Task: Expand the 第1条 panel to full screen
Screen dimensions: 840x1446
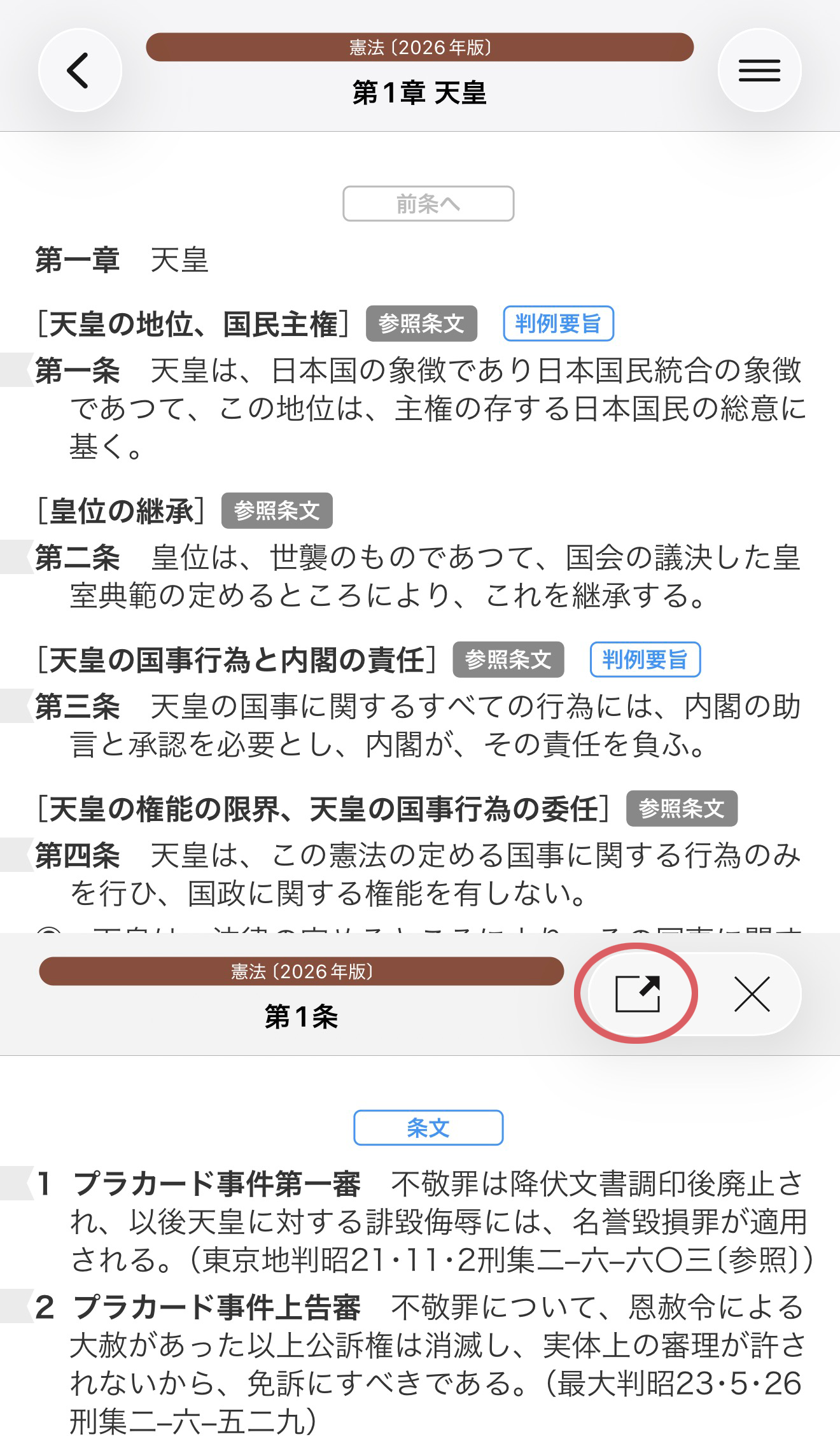Action: click(637, 993)
